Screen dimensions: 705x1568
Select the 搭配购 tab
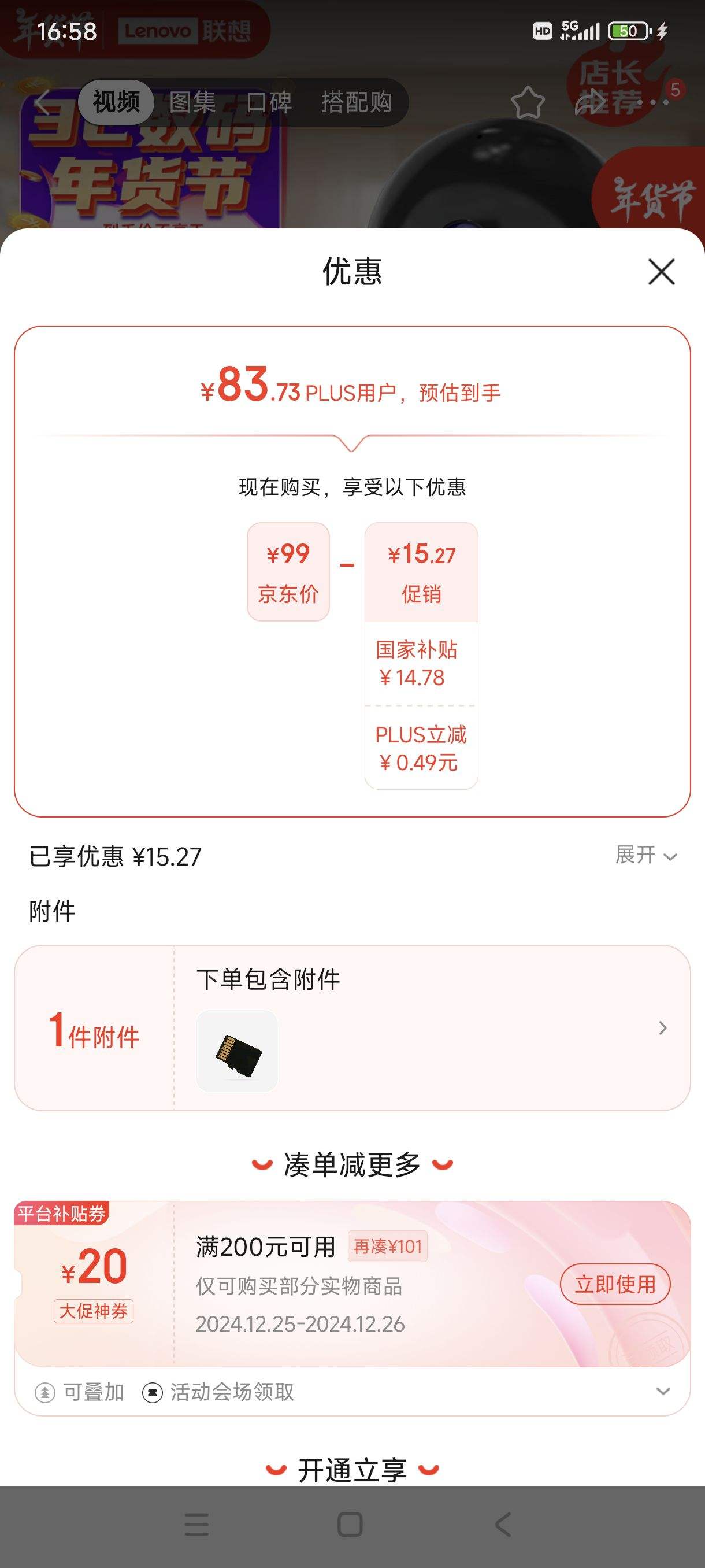pyautogui.click(x=357, y=102)
